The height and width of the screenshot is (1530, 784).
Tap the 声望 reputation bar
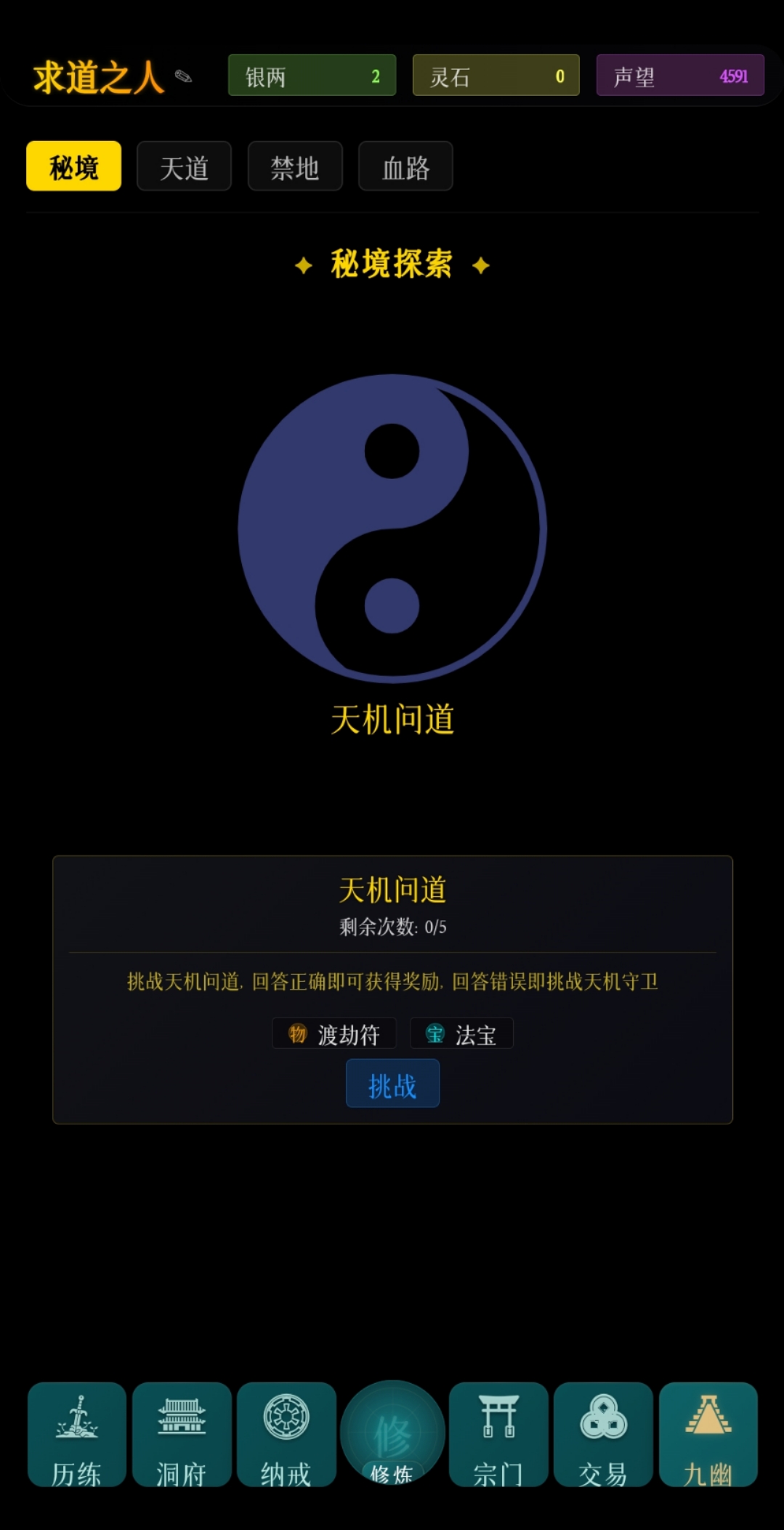point(680,76)
